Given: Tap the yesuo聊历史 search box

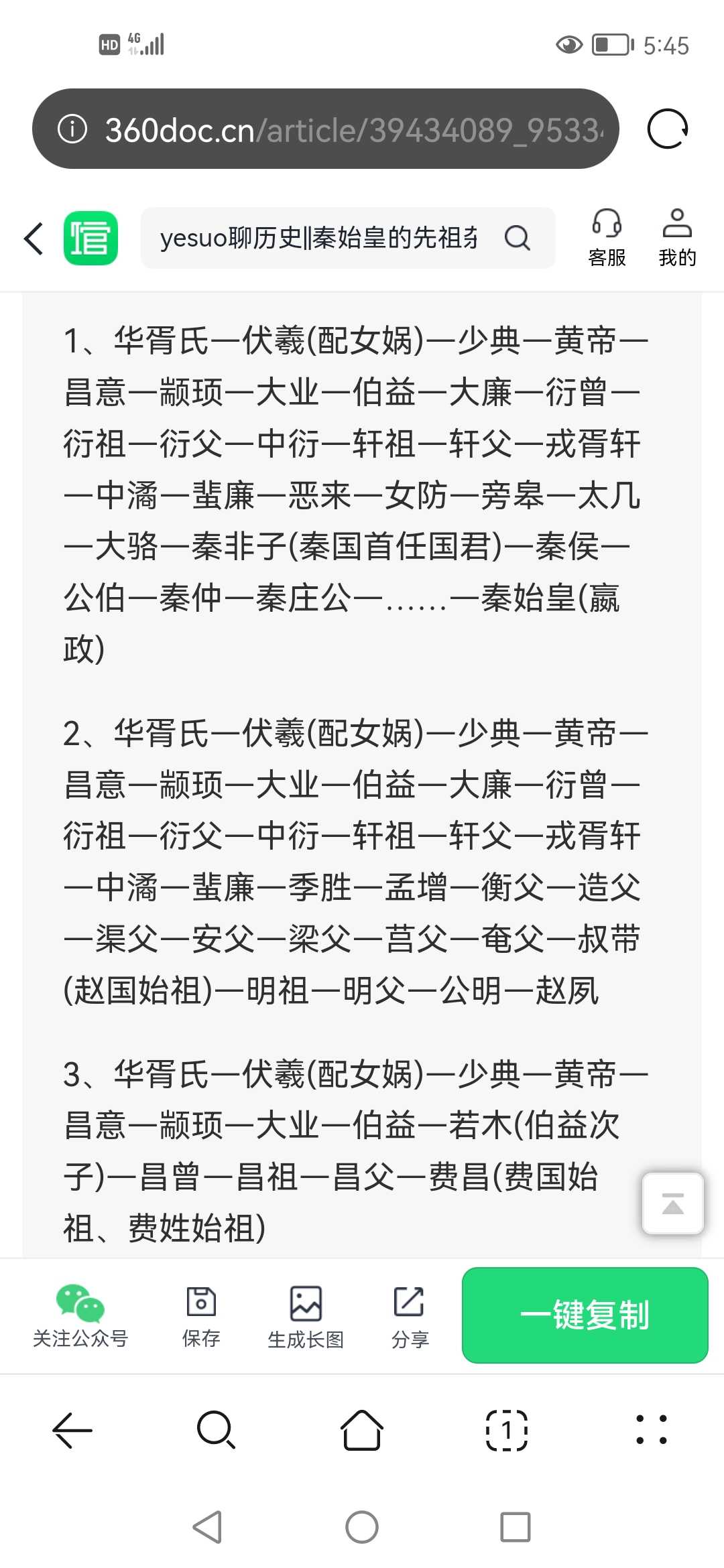Looking at the screenshot, I should (348, 238).
